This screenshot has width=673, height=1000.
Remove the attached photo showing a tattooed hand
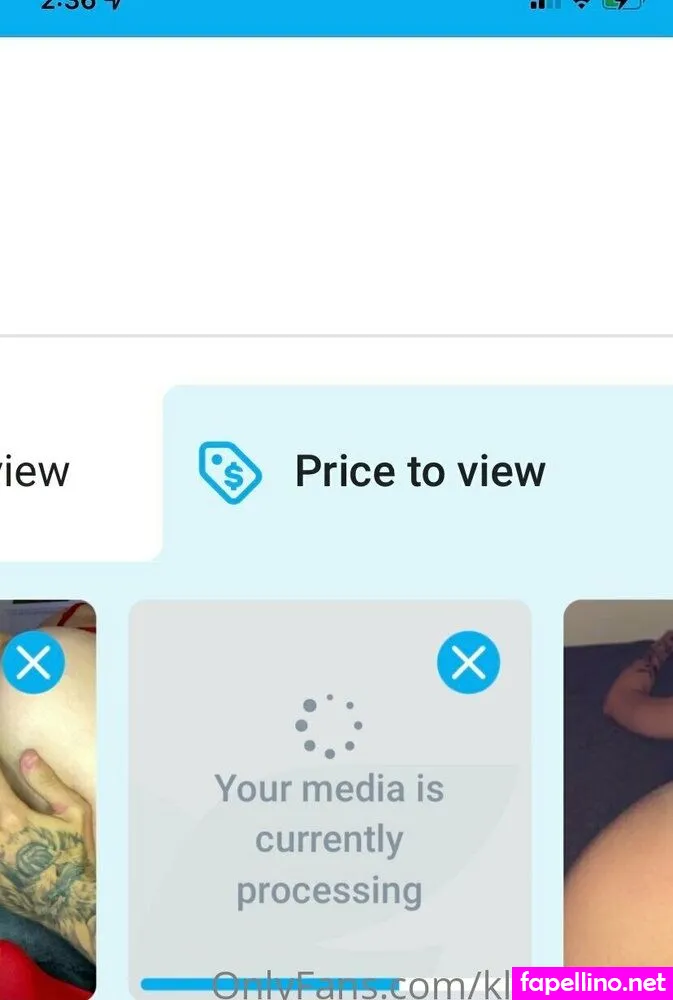33,662
